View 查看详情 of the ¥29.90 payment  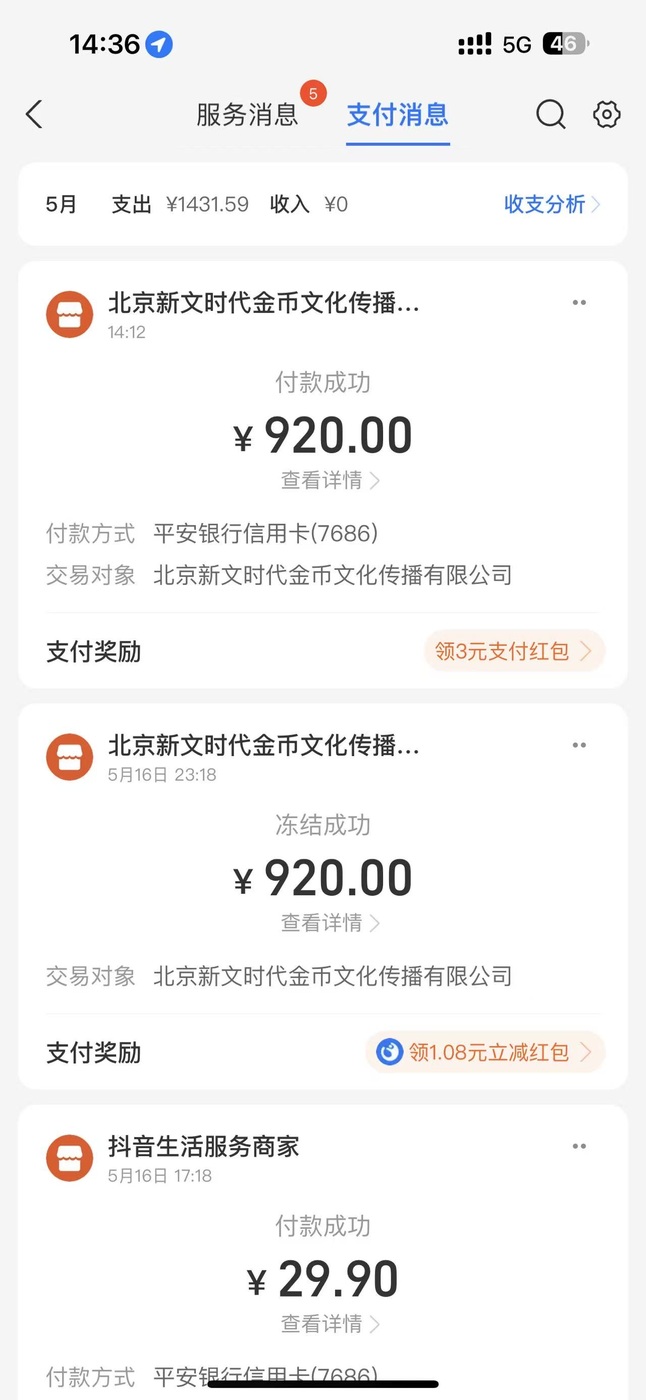click(x=330, y=1324)
